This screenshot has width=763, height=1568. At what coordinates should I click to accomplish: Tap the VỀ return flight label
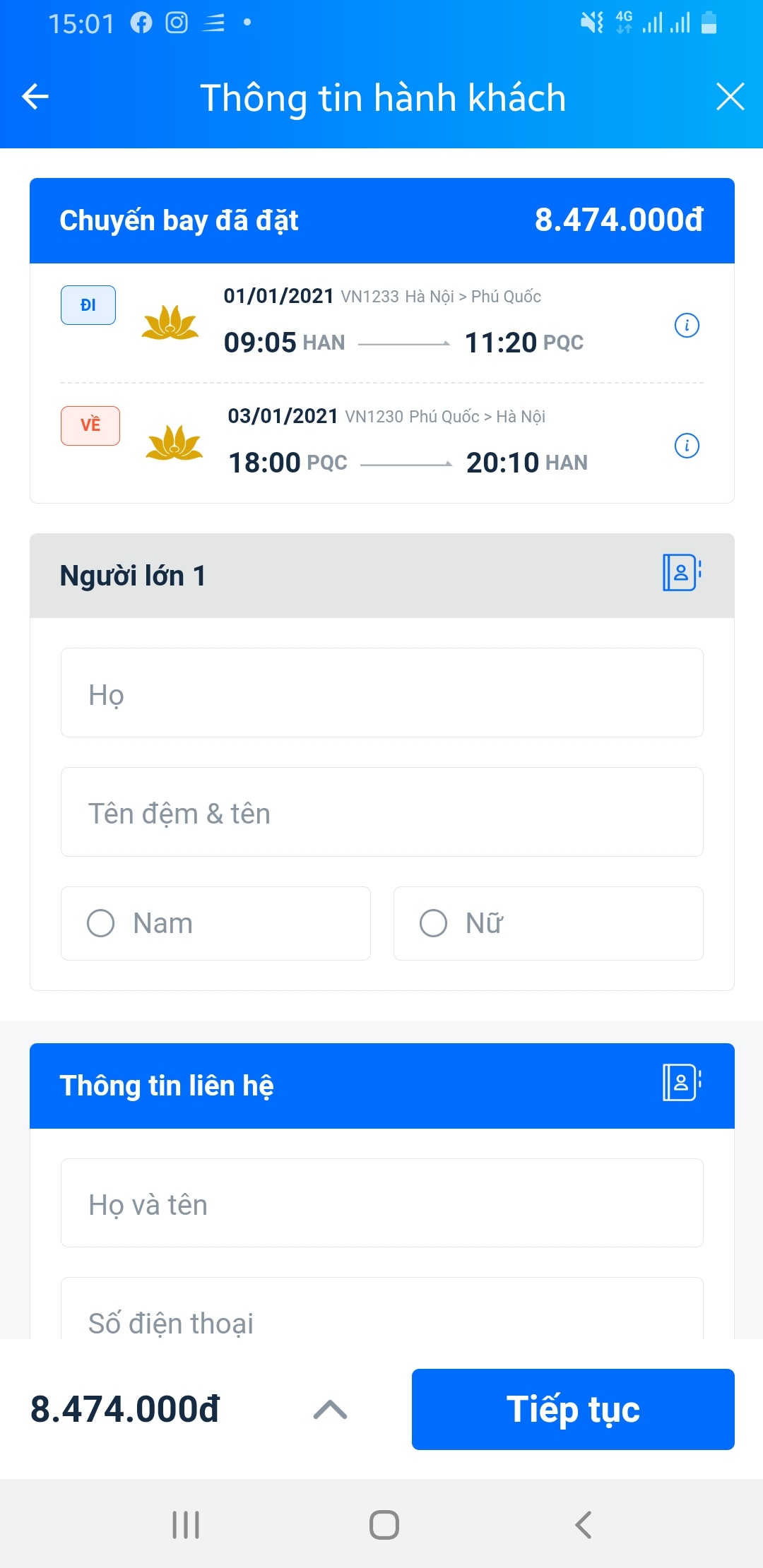point(90,425)
